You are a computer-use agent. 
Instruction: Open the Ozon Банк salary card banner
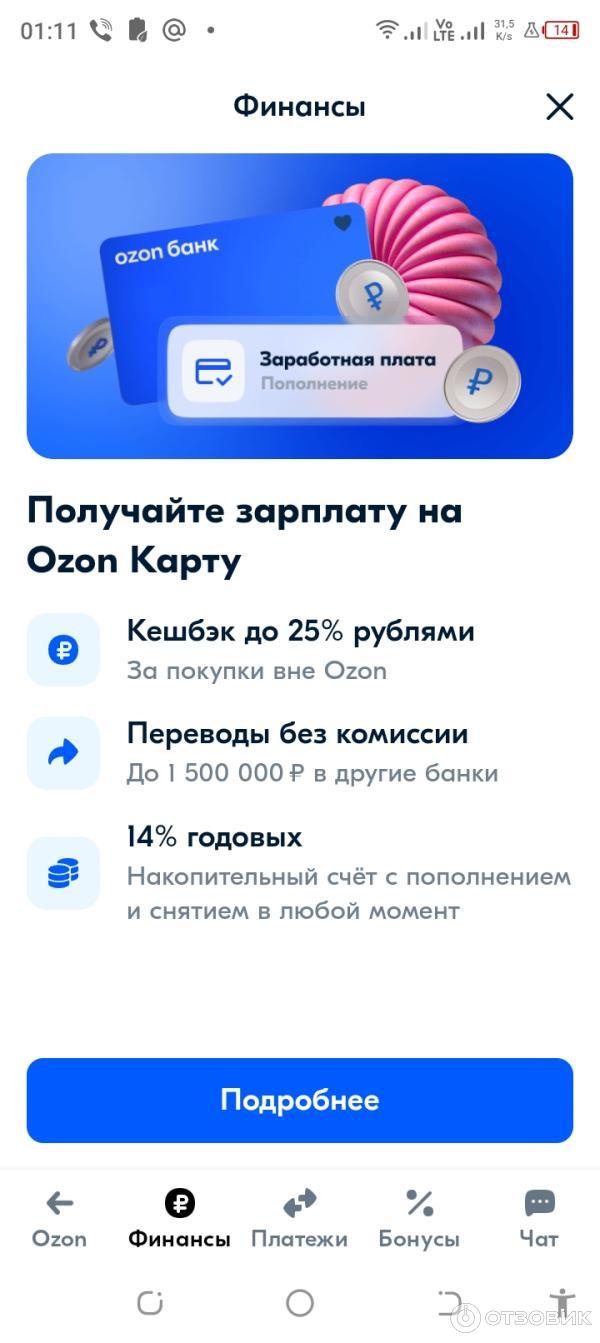[x=299, y=305]
